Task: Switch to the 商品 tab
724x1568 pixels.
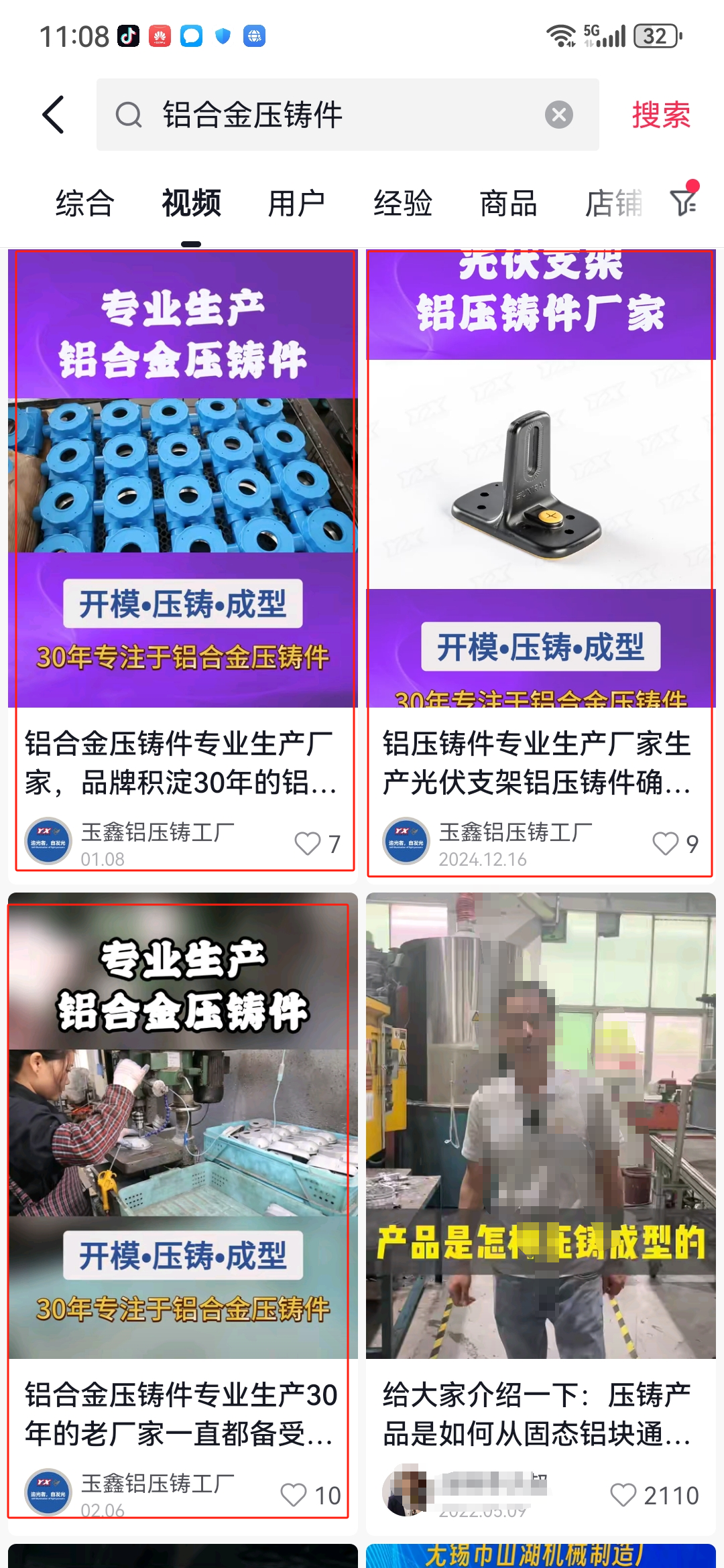Action: [x=508, y=203]
